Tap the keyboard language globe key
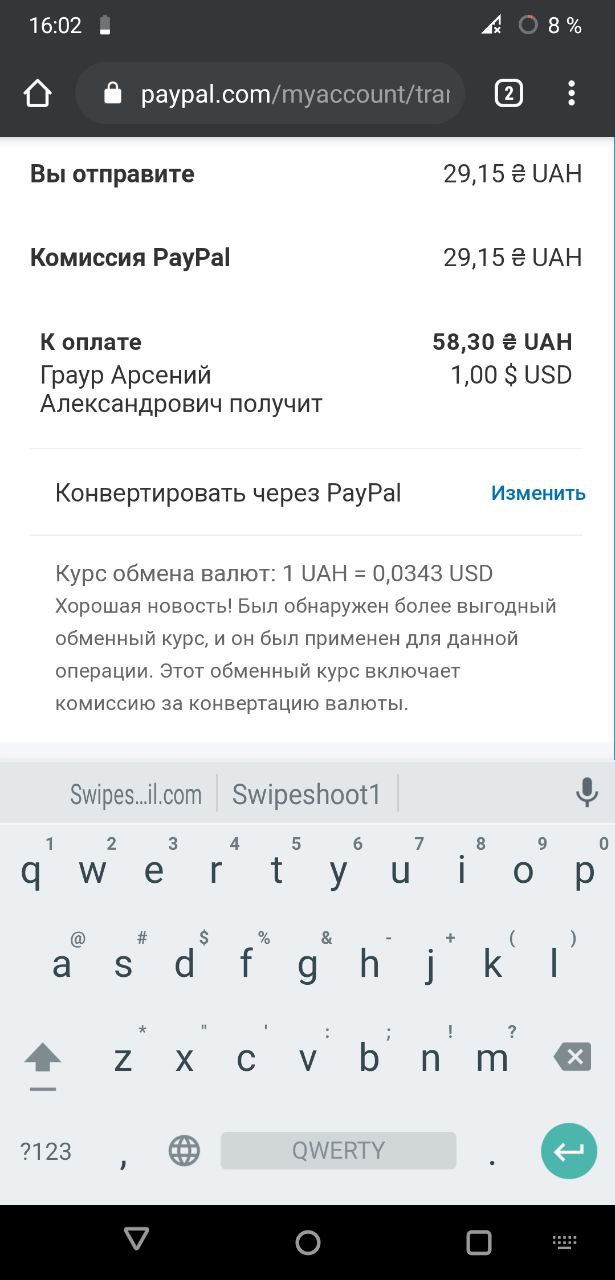Image resolution: width=615 pixels, height=1280 pixels. (184, 1151)
